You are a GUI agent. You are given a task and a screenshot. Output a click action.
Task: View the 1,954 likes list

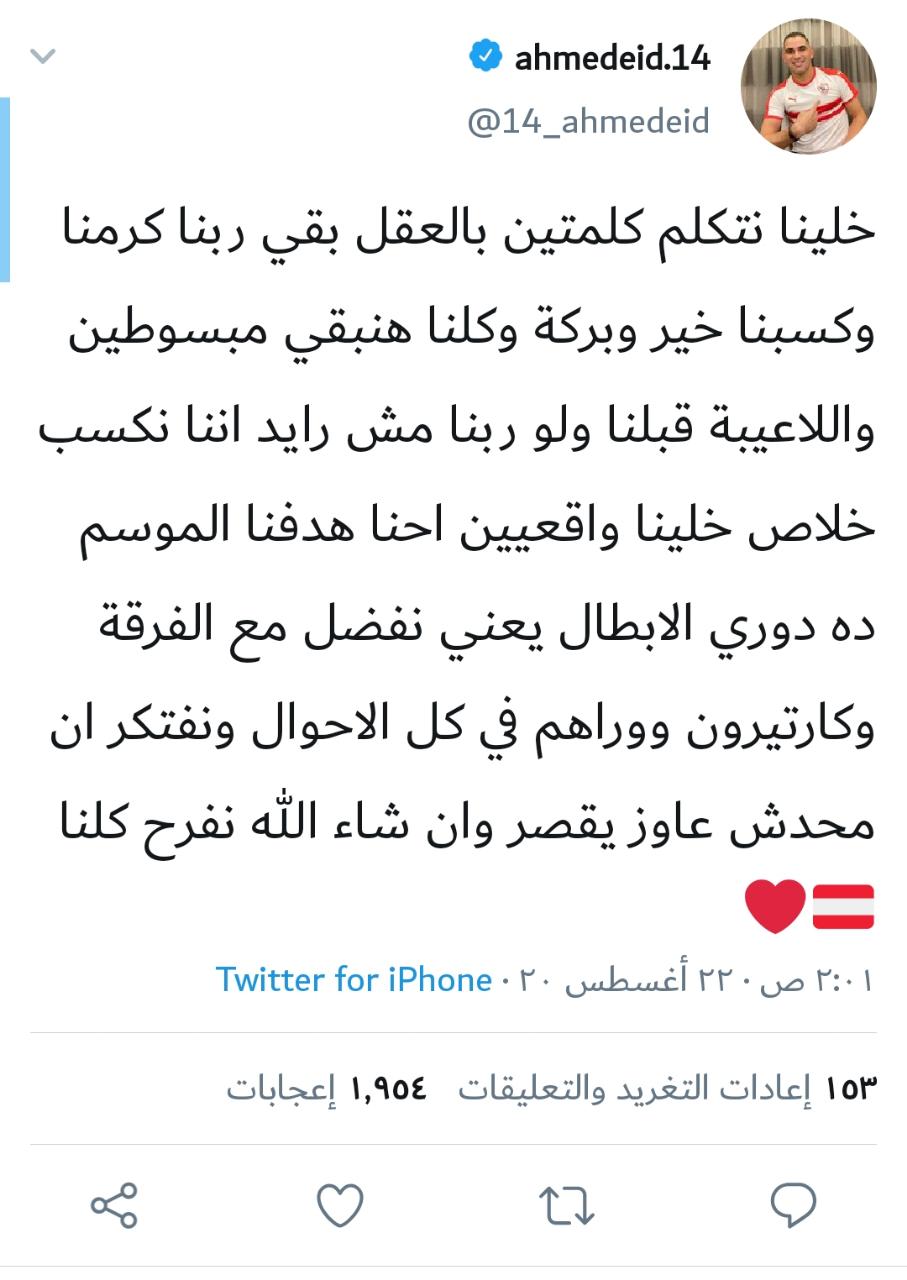[x=327, y=1088]
